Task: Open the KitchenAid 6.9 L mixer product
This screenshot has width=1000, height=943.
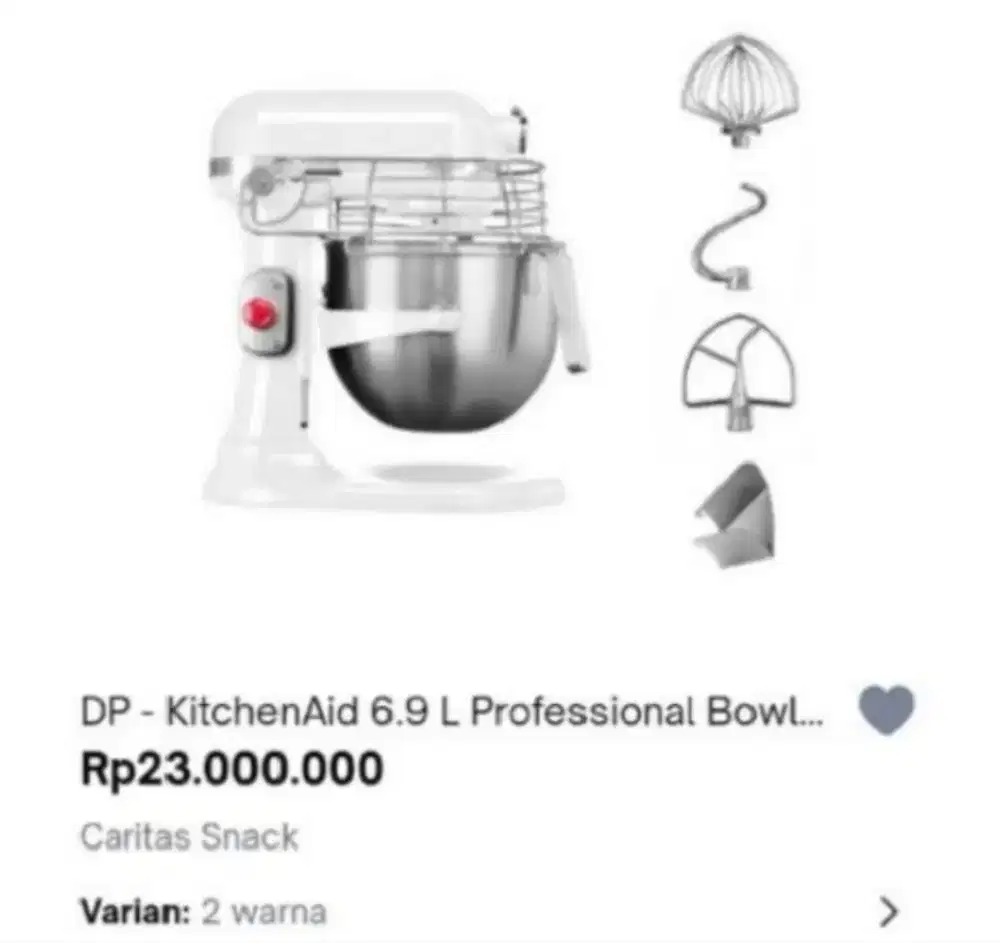Action: 451,713
